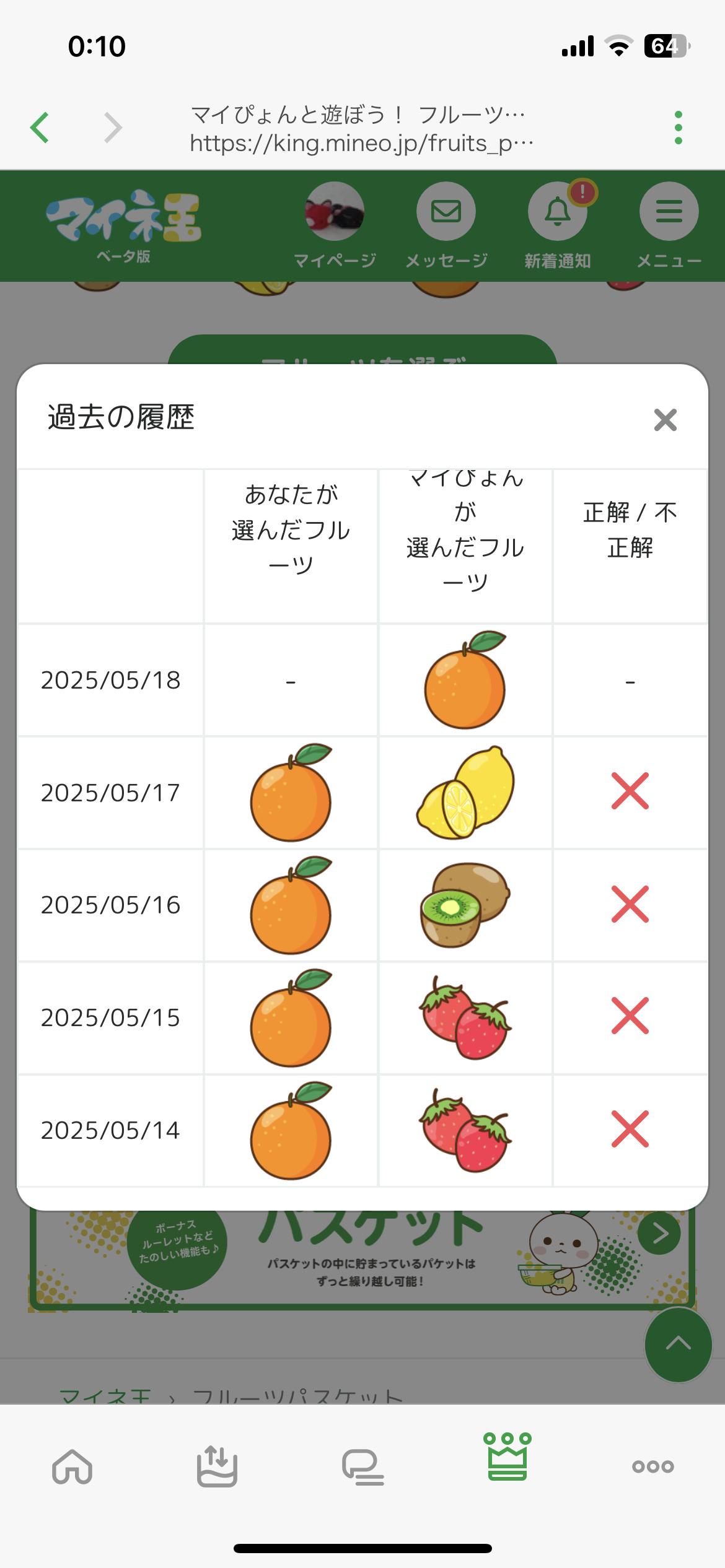Open the more options tab
The width and height of the screenshot is (725, 1568).
652,1466
